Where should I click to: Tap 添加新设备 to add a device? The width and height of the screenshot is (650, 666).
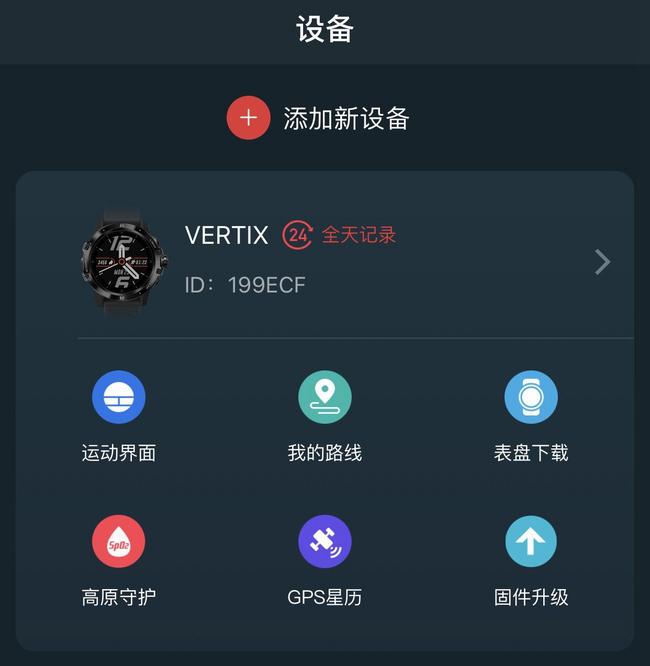[x=319, y=119]
